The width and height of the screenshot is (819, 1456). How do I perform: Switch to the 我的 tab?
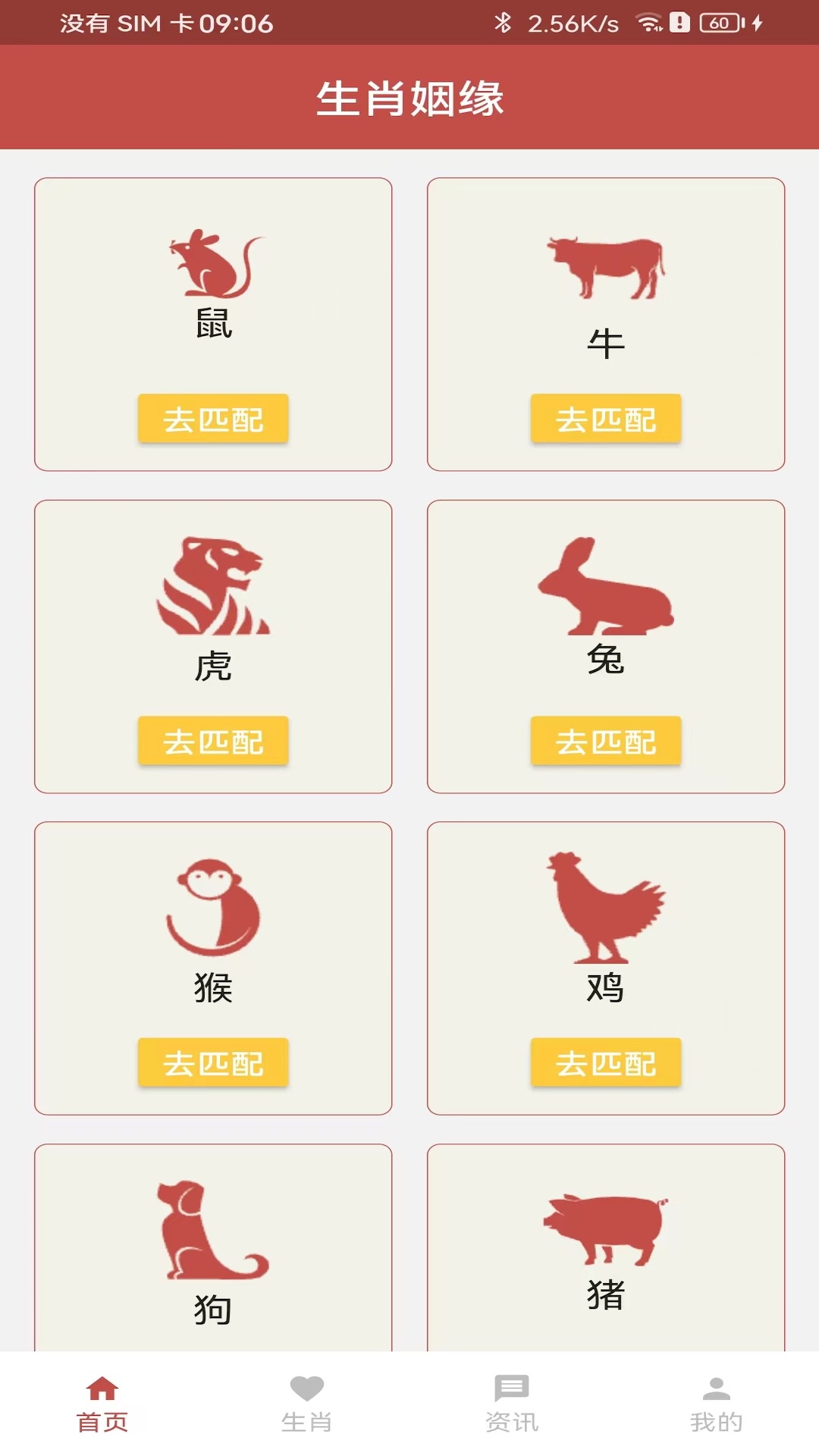716,1404
